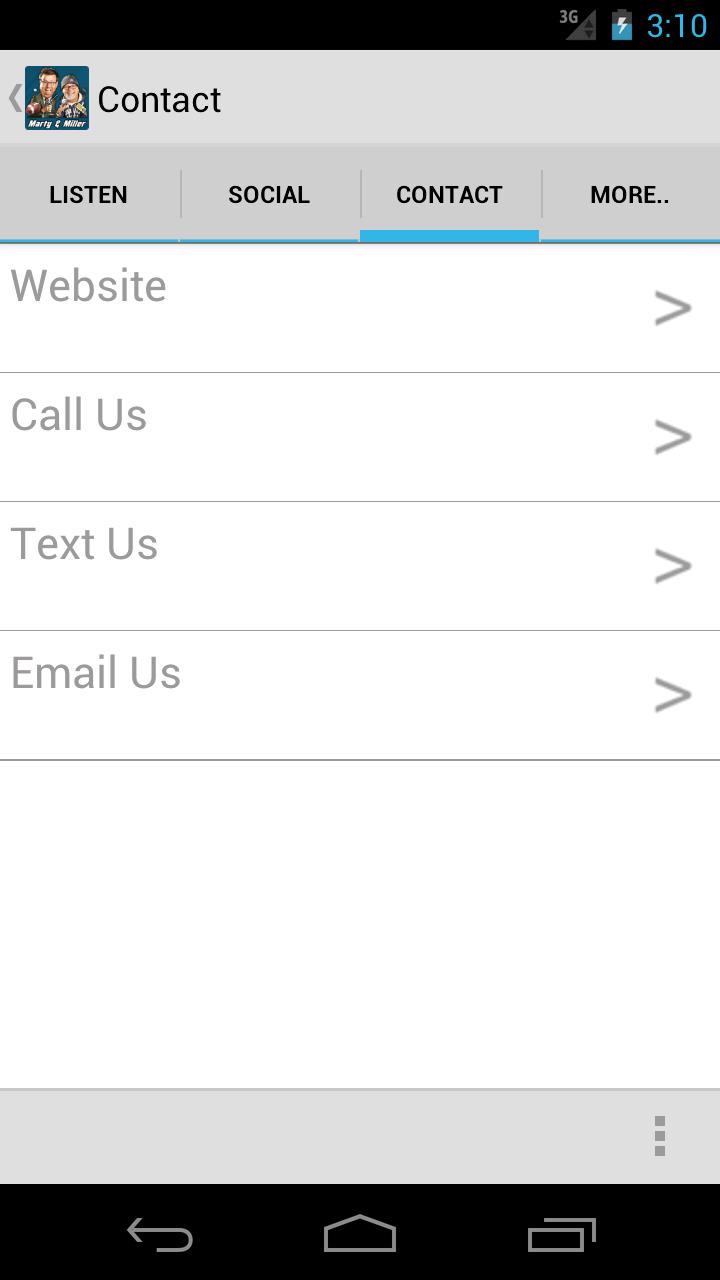The width and height of the screenshot is (720, 1280).
Task: Choose the Text Us row
Action: click(360, 566)
